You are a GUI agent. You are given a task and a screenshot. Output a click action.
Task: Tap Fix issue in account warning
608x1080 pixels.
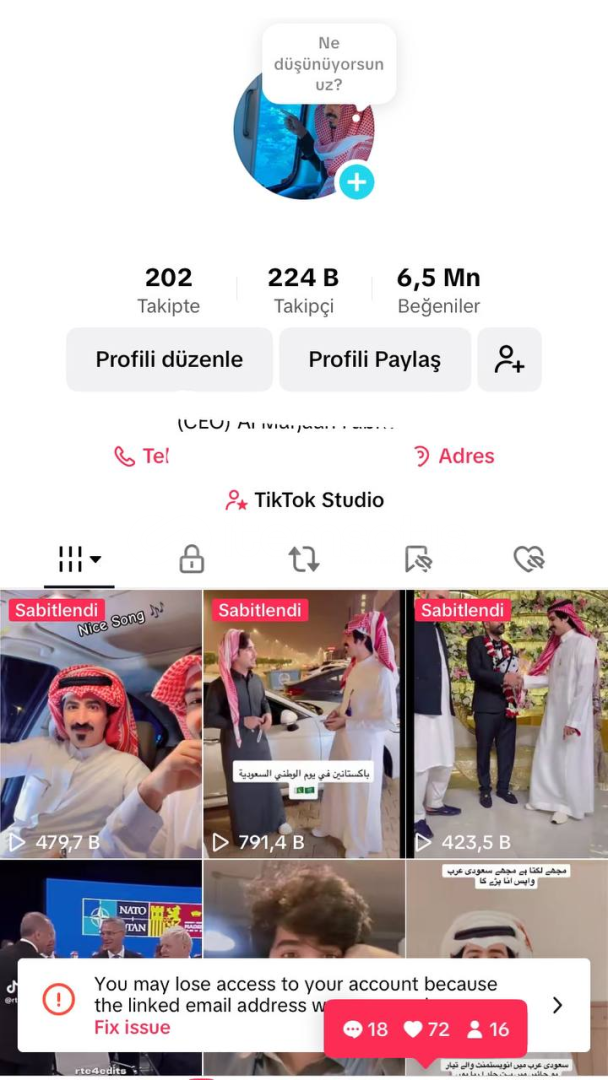click(x=132, y=1028)
